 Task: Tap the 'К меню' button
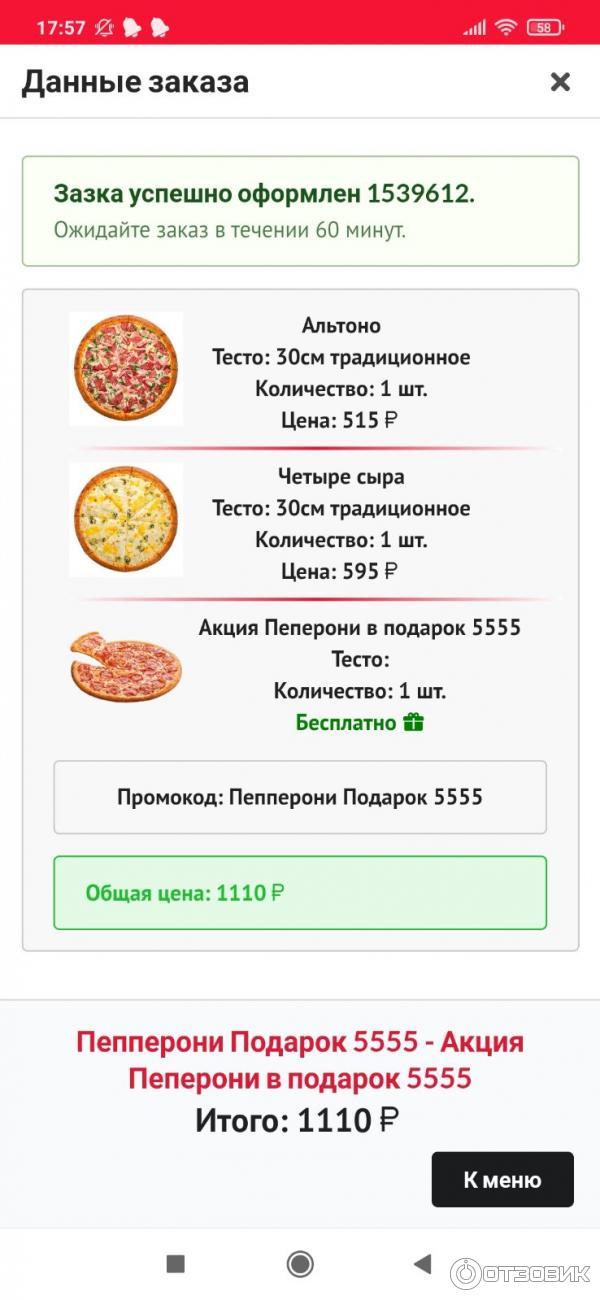point(502,1180)
